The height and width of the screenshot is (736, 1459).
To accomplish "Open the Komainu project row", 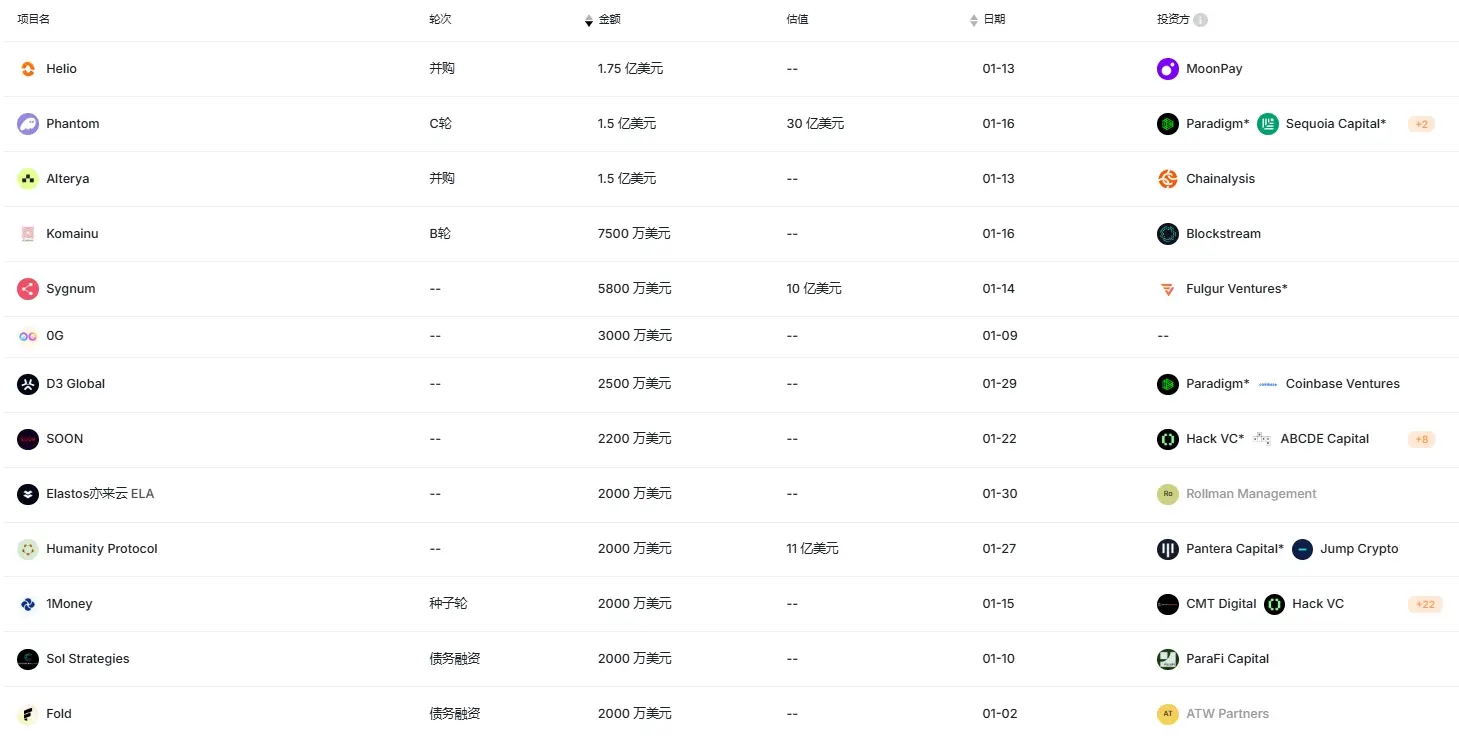I will point(72,234).
